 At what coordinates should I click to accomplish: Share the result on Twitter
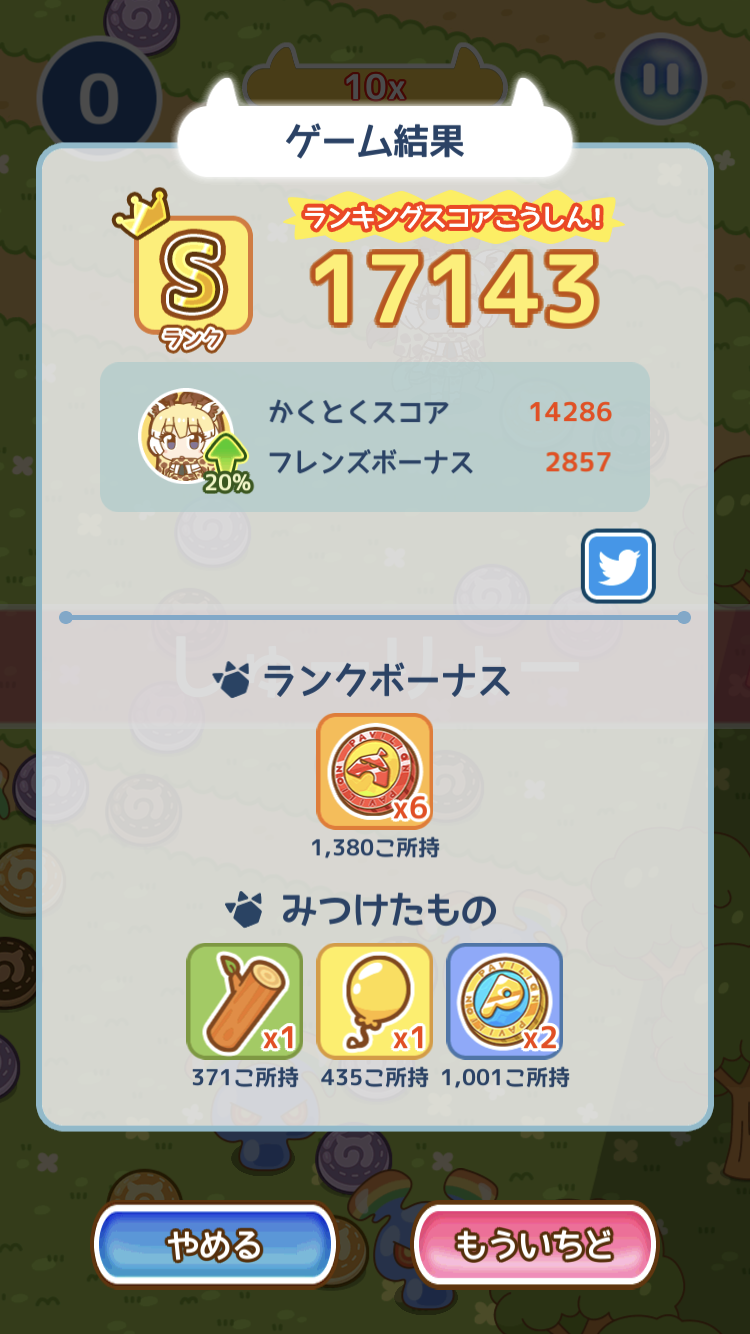point(619,566)
